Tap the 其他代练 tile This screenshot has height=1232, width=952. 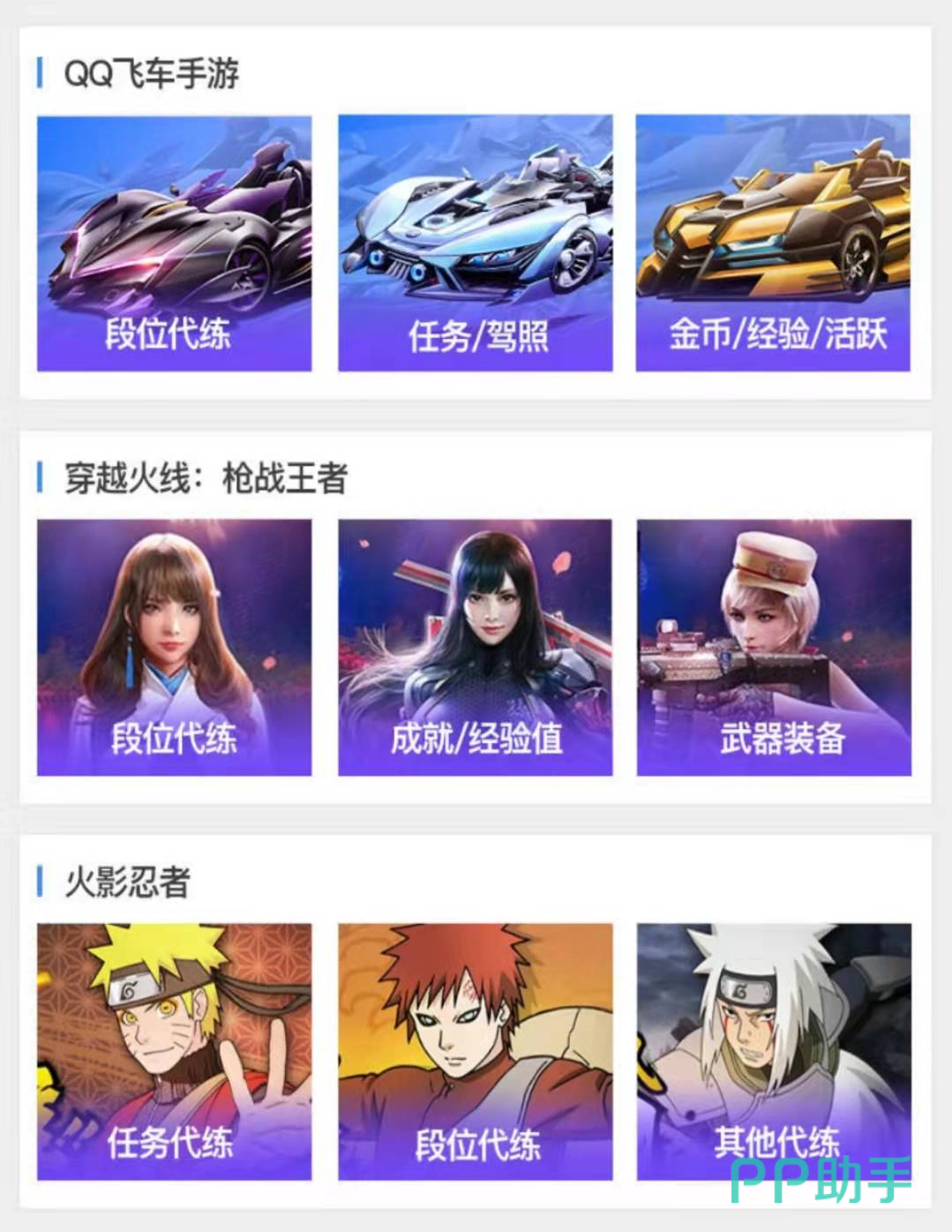tap(774, 1051)
